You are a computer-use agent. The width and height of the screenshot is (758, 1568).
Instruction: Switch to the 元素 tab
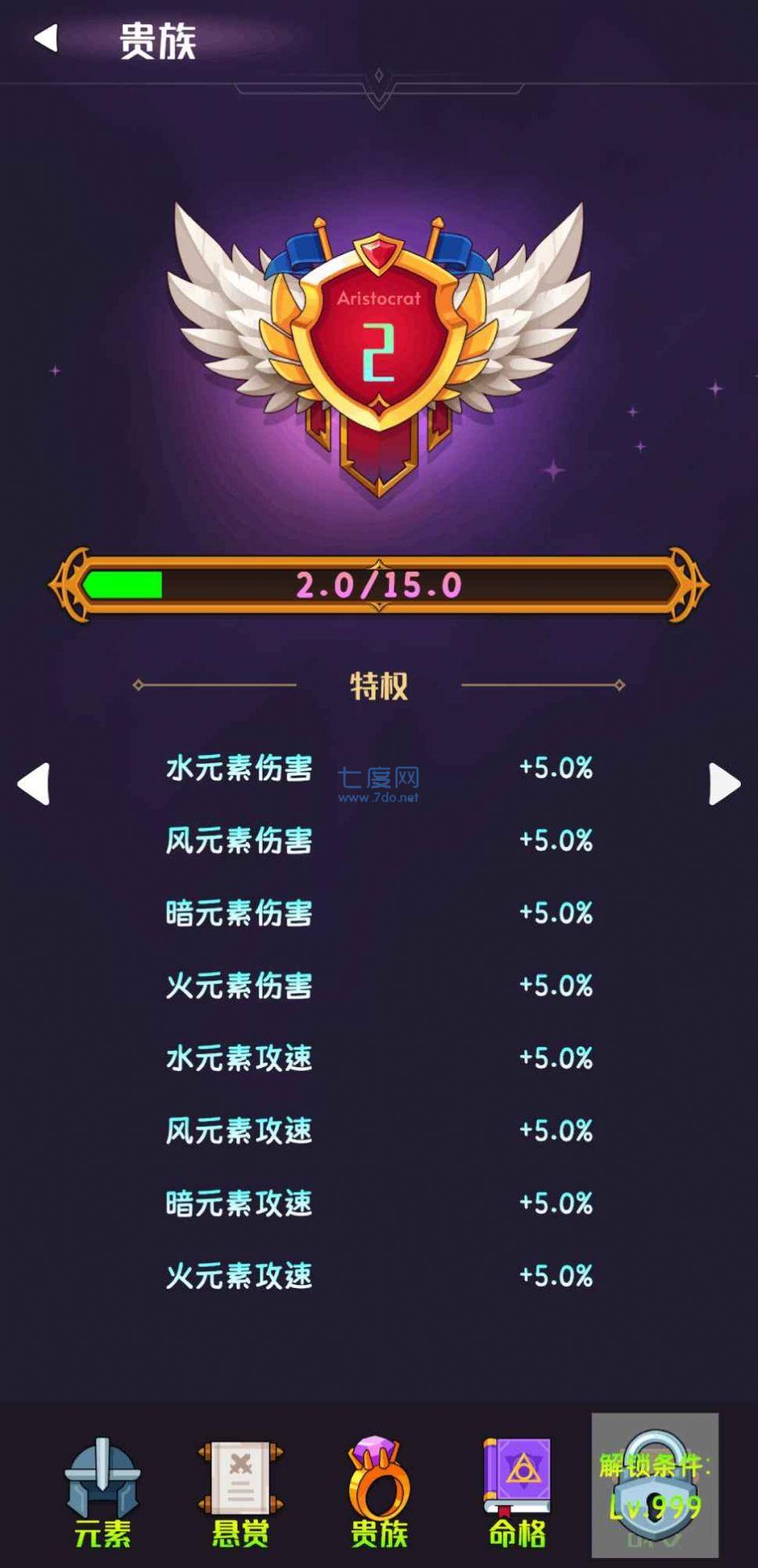[103, 1491]
